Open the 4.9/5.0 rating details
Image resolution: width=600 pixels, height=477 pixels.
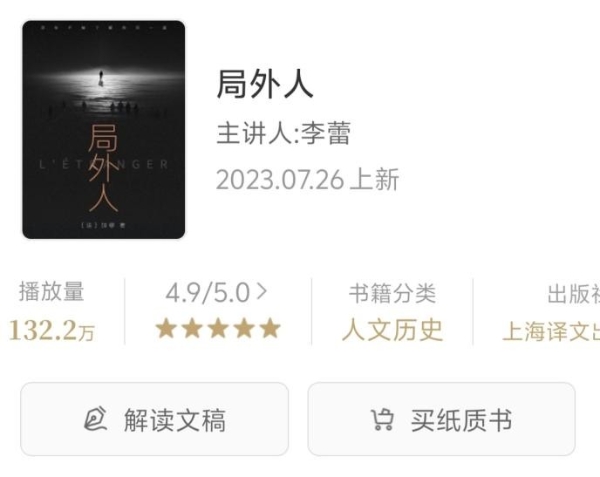click(x=217, y=293)
